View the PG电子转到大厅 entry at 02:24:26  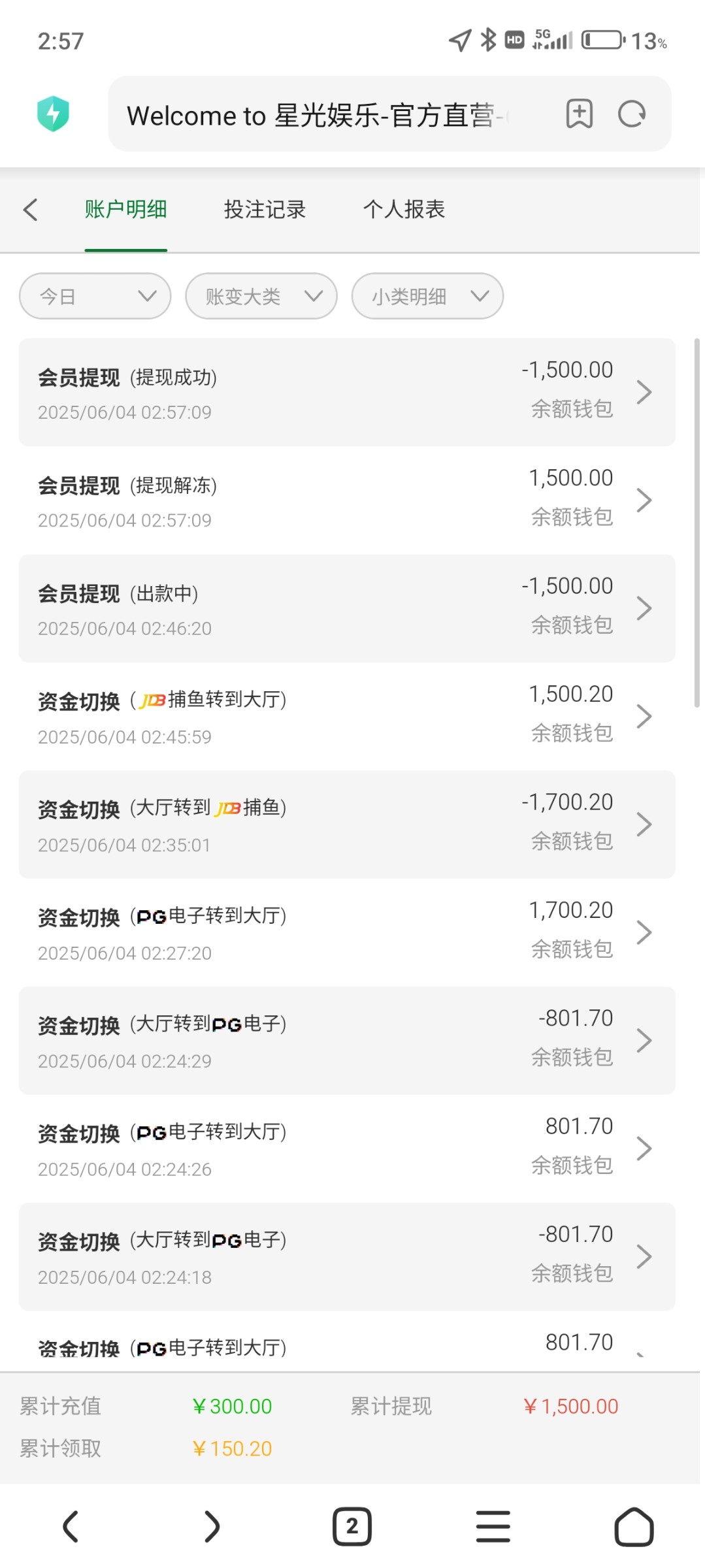coord(347,1149)
